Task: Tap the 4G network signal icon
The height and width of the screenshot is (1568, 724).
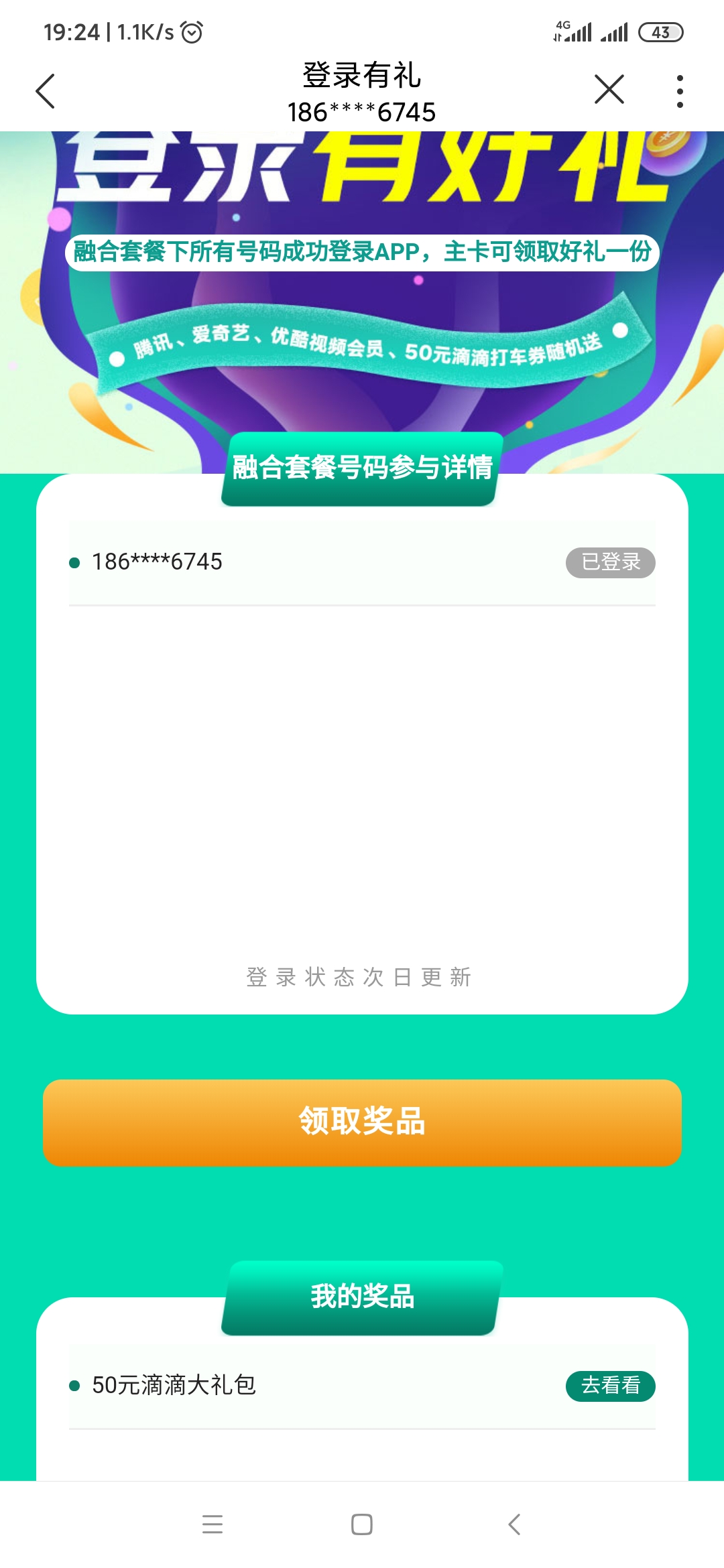Action: pyautogui.click(x=573, y=29)
